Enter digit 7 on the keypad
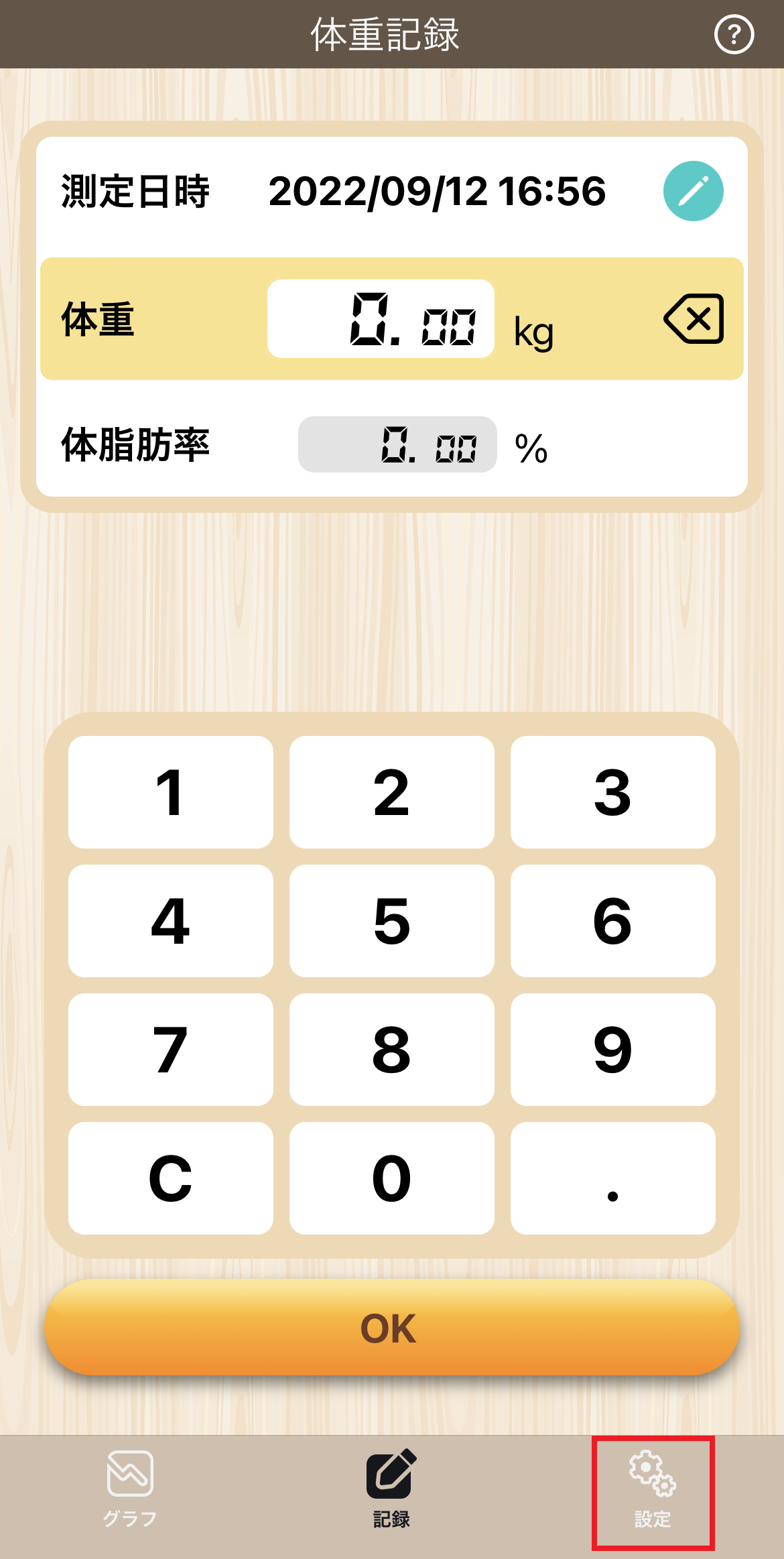 point(170,1050)
